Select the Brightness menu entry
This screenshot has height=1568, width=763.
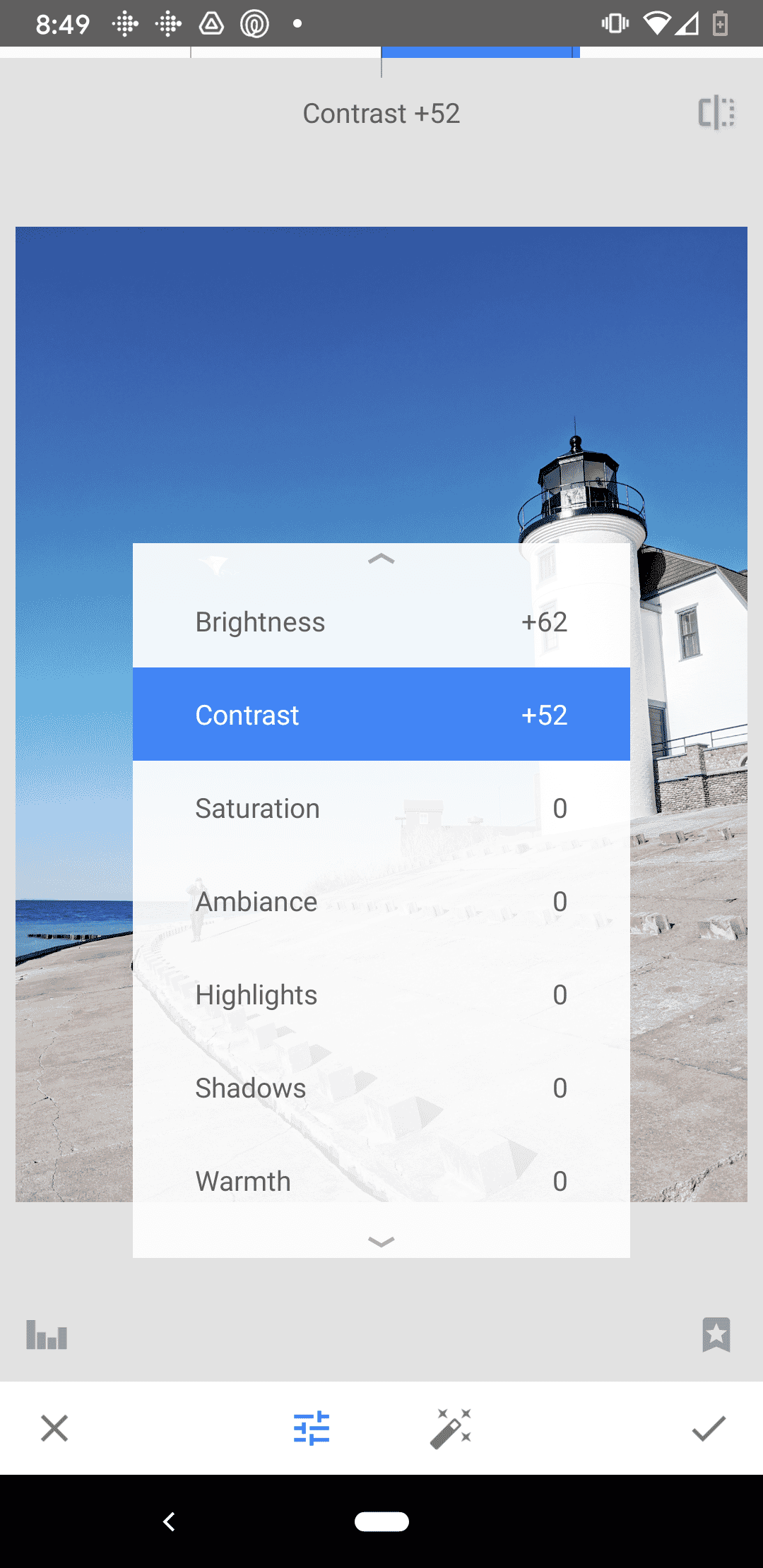pyautogui.click(x=381, y=622)
